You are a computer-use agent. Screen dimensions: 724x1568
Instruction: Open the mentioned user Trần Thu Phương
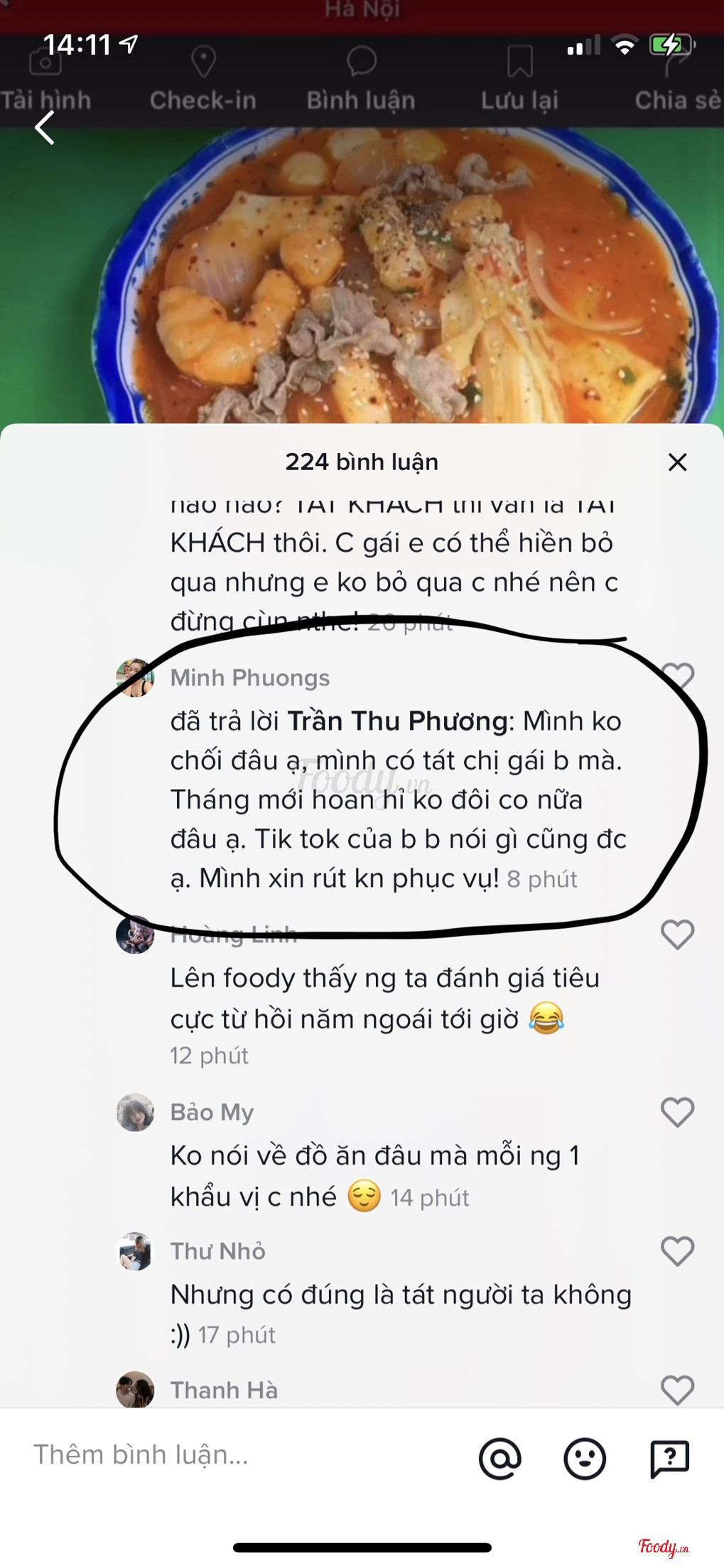point(397,722)
